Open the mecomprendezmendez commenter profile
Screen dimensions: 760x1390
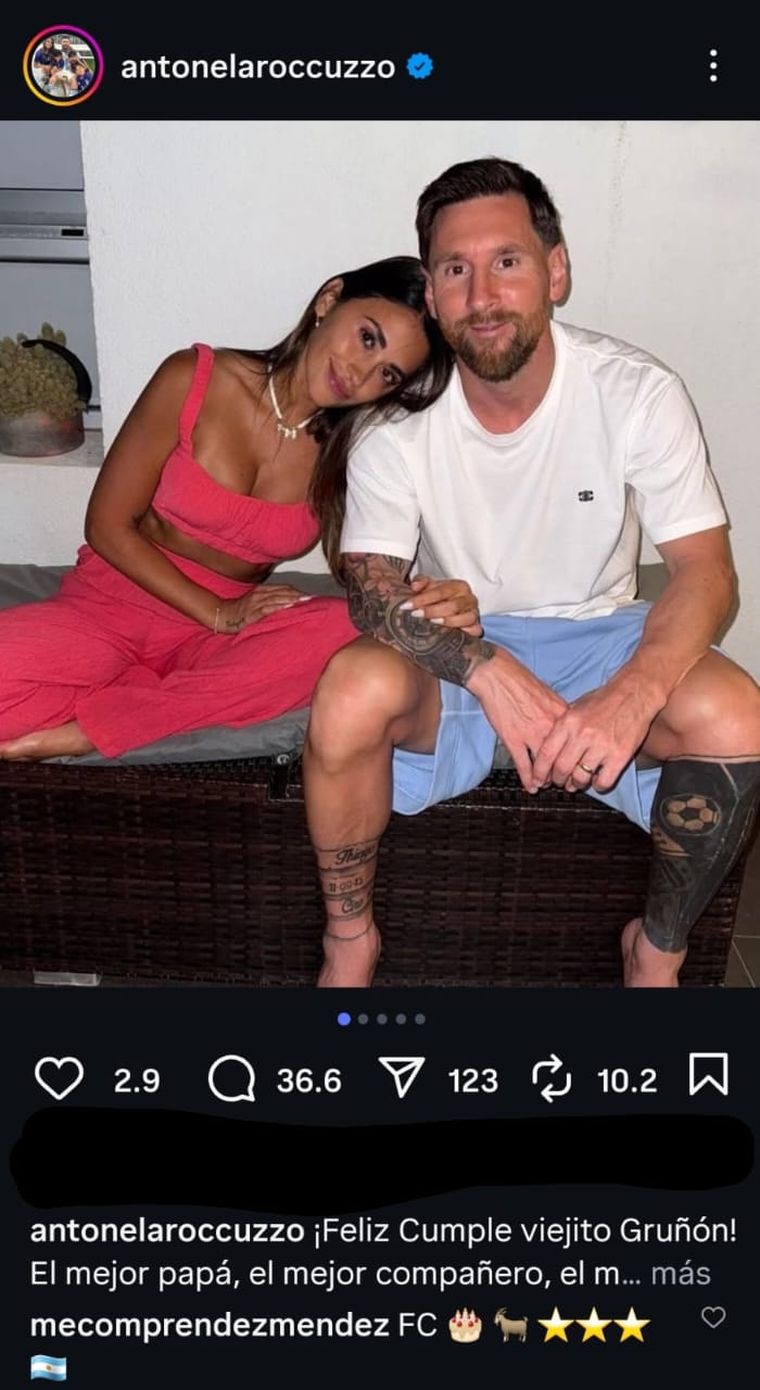coord(209,1326)
